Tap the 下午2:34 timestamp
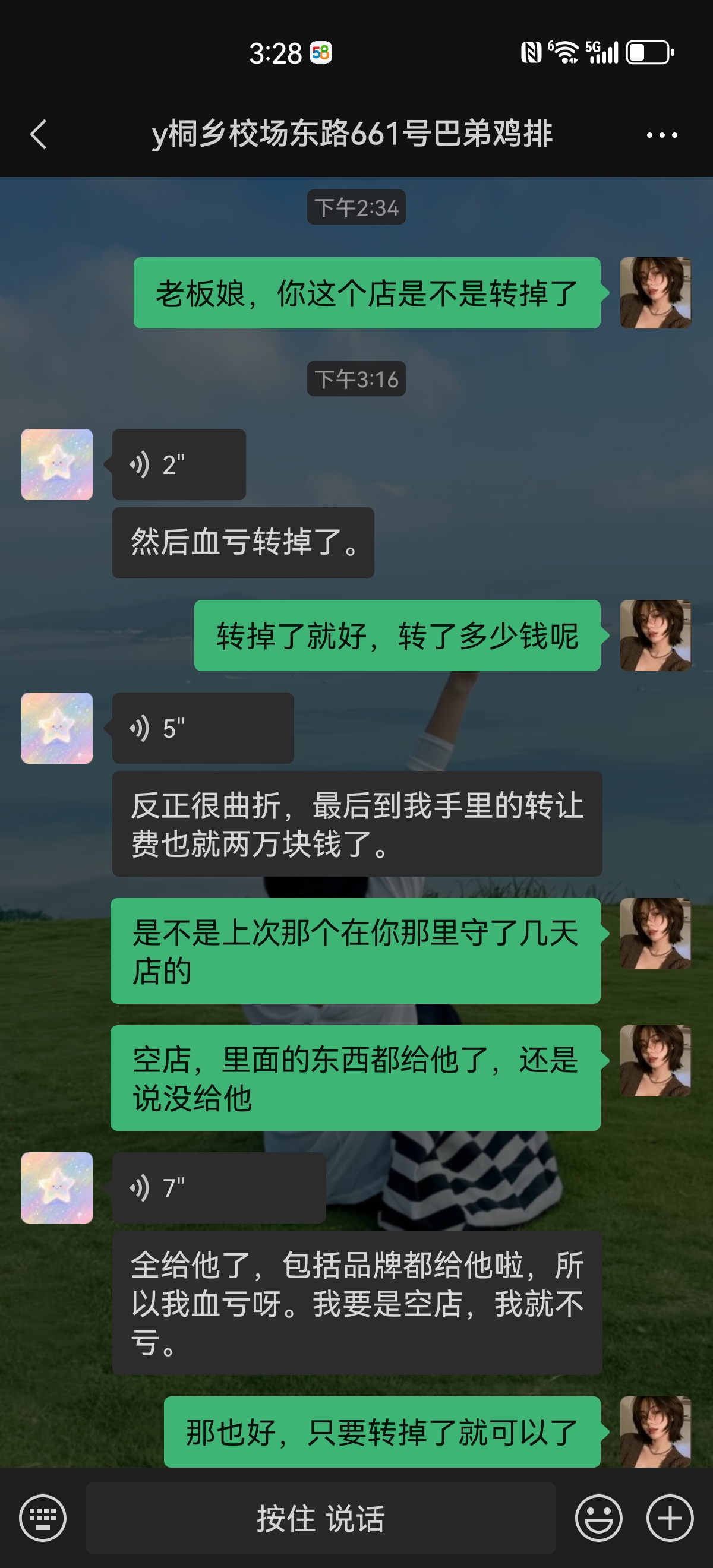Image resolution: width=713 pixels, height=1568 pixels. pyautogui.click(x=356, y=207)
